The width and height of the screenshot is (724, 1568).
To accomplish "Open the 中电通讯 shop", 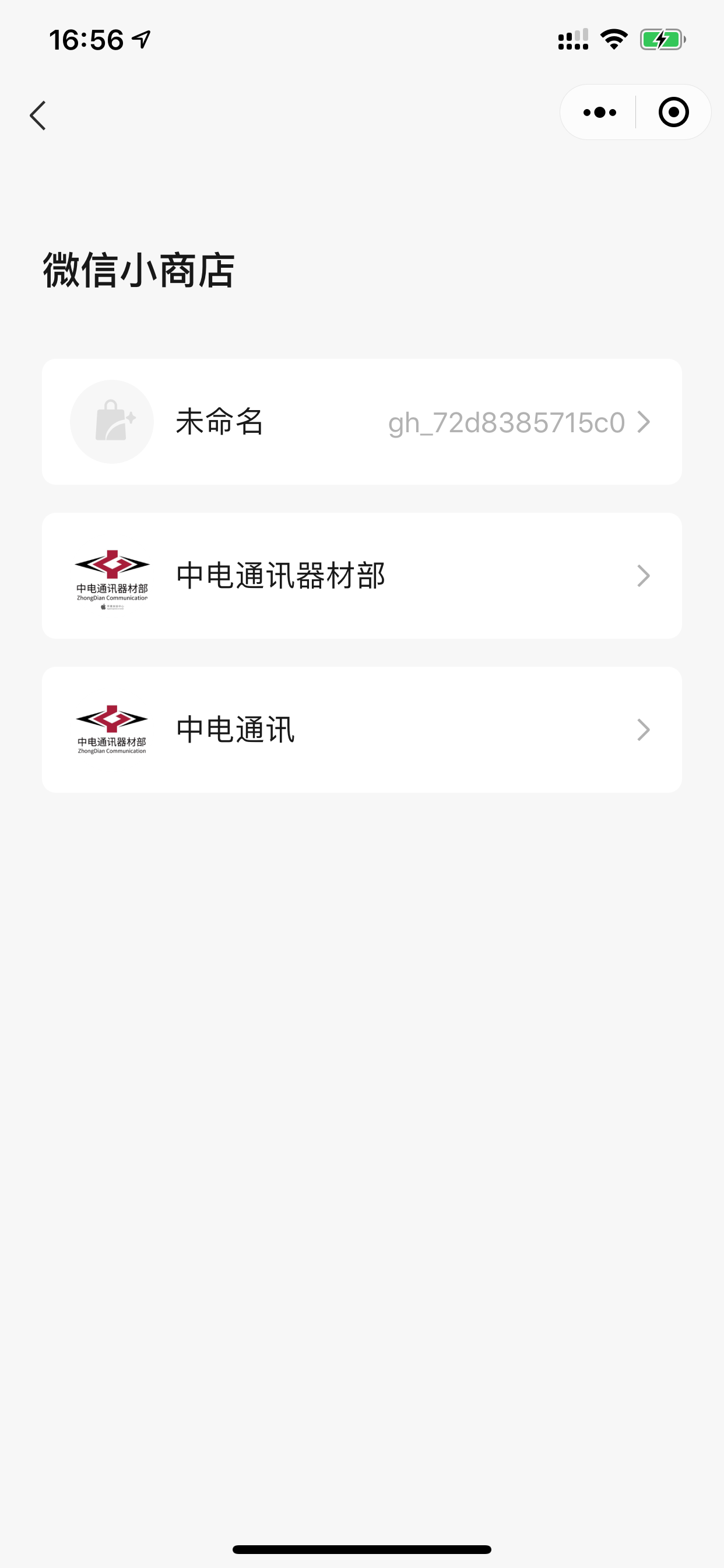I will tap(361, 730).
